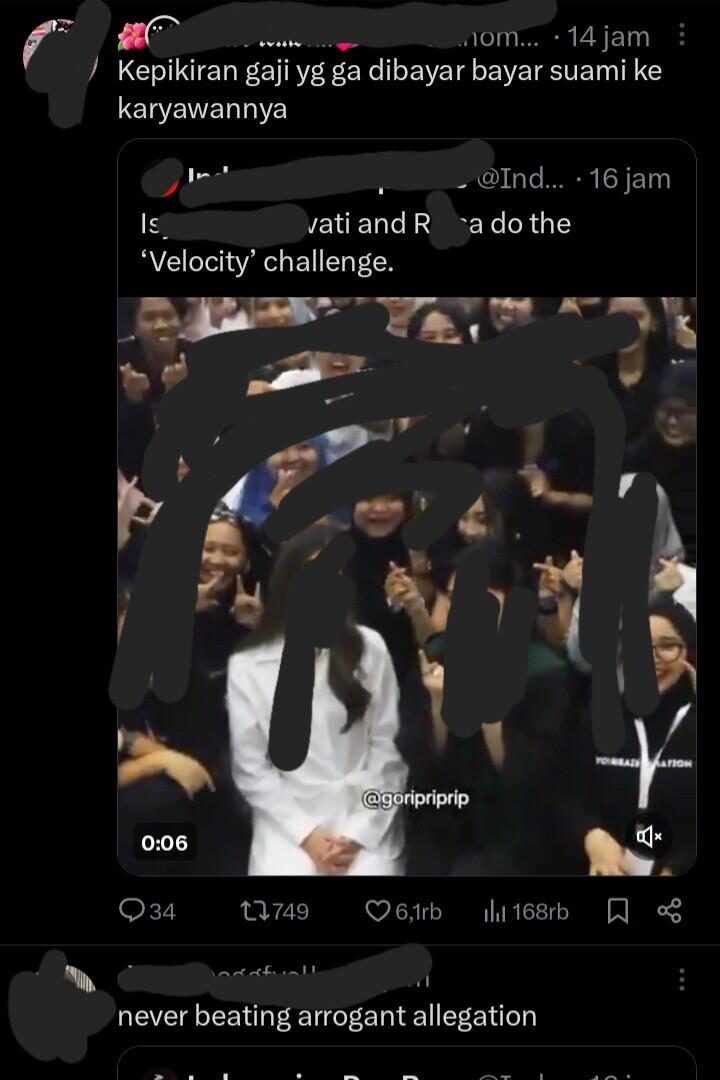Reply to the post with 34 comments
Image resolution: width=720 pixels, height=1080 pixels.
[132, 911]
